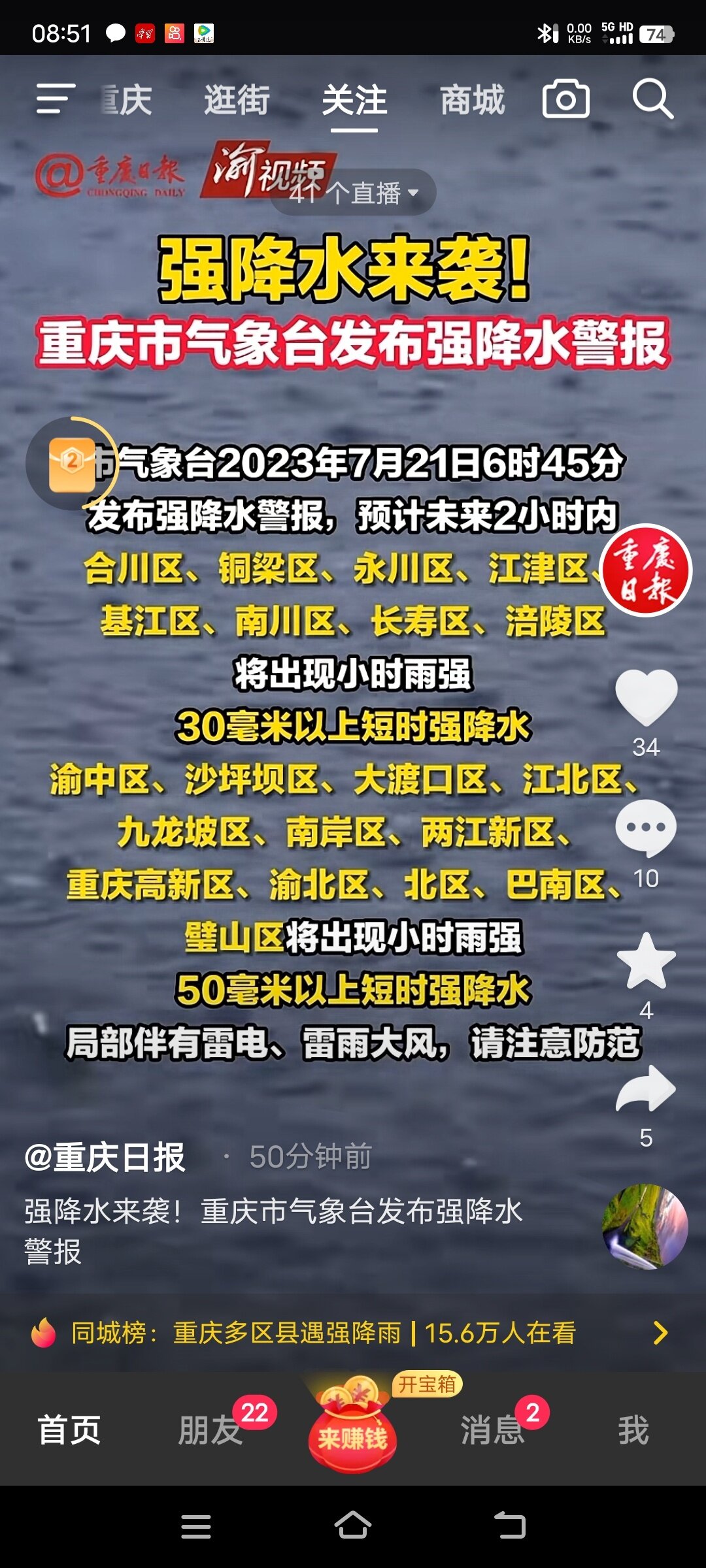Switch to the 关注 tab

click(354, 101)
